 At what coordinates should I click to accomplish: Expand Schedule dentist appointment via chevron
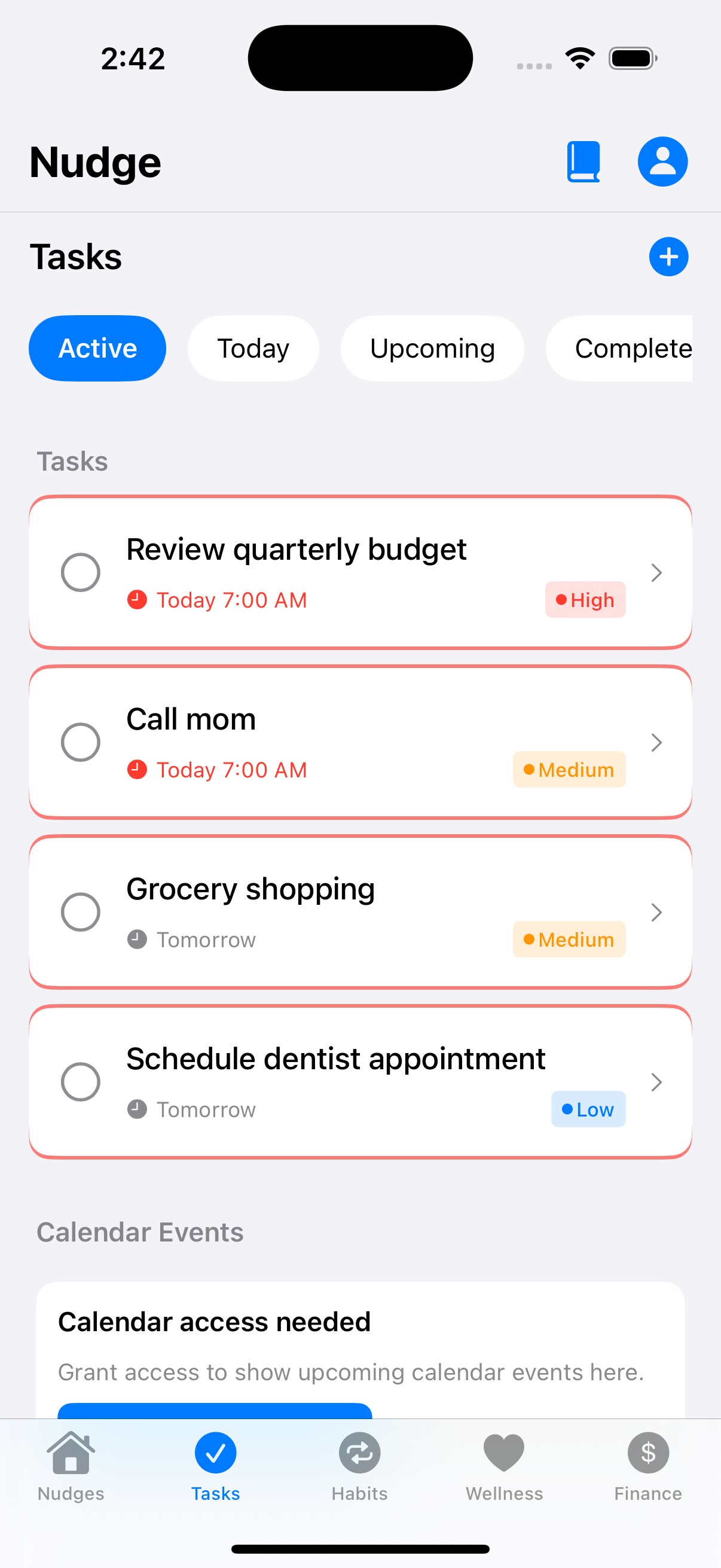click(656, 1082)
